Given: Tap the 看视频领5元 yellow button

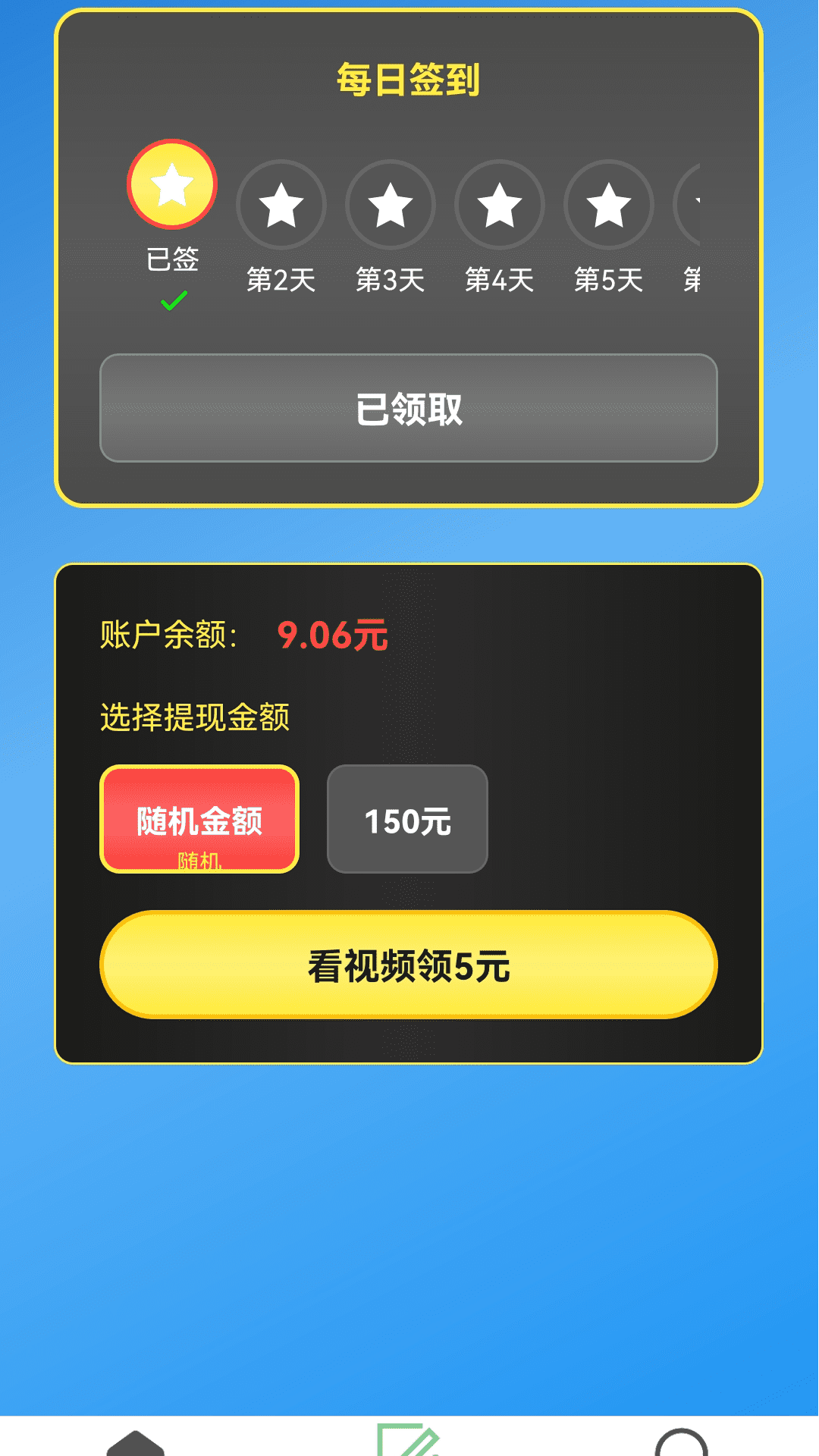Looking at the screenshot, I should (409, 965).
